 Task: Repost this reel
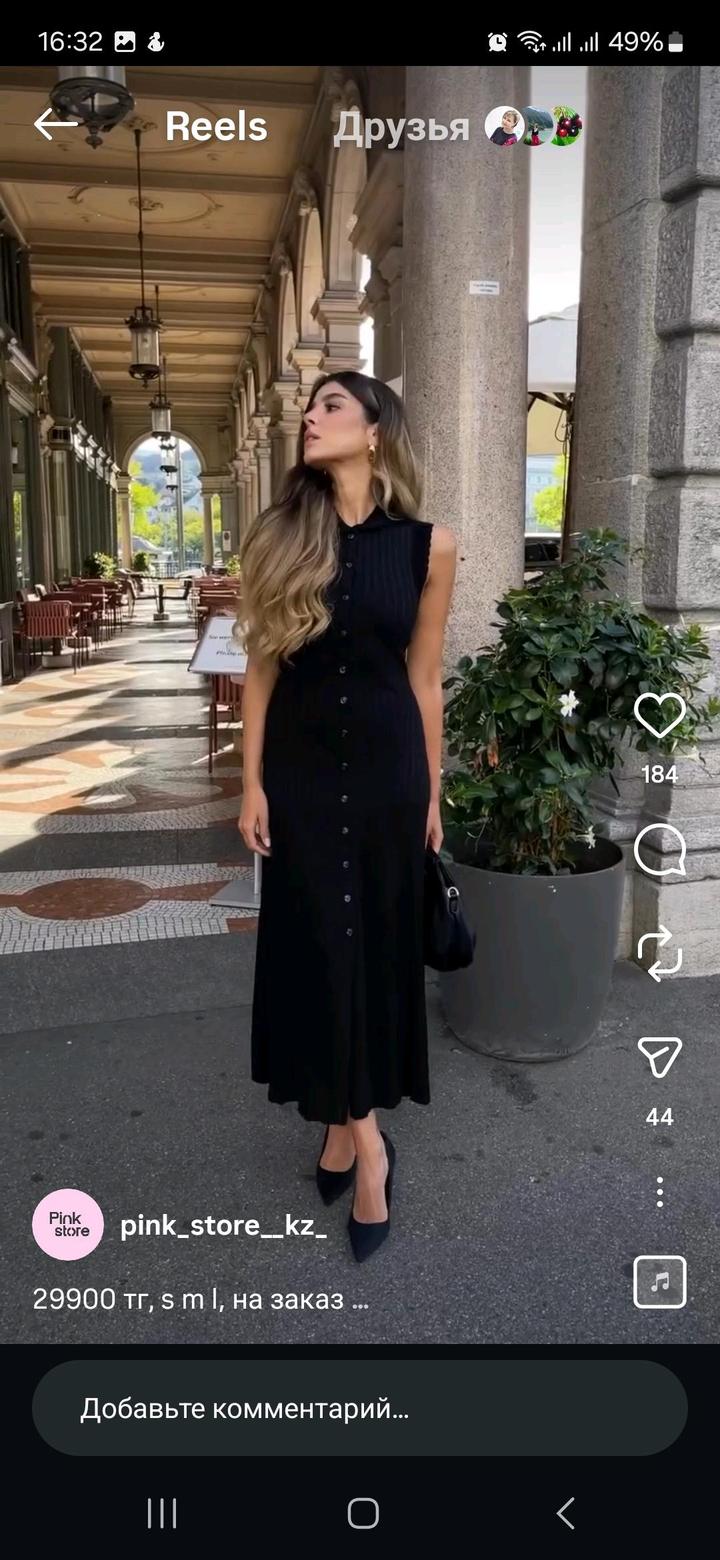point(659,953)
